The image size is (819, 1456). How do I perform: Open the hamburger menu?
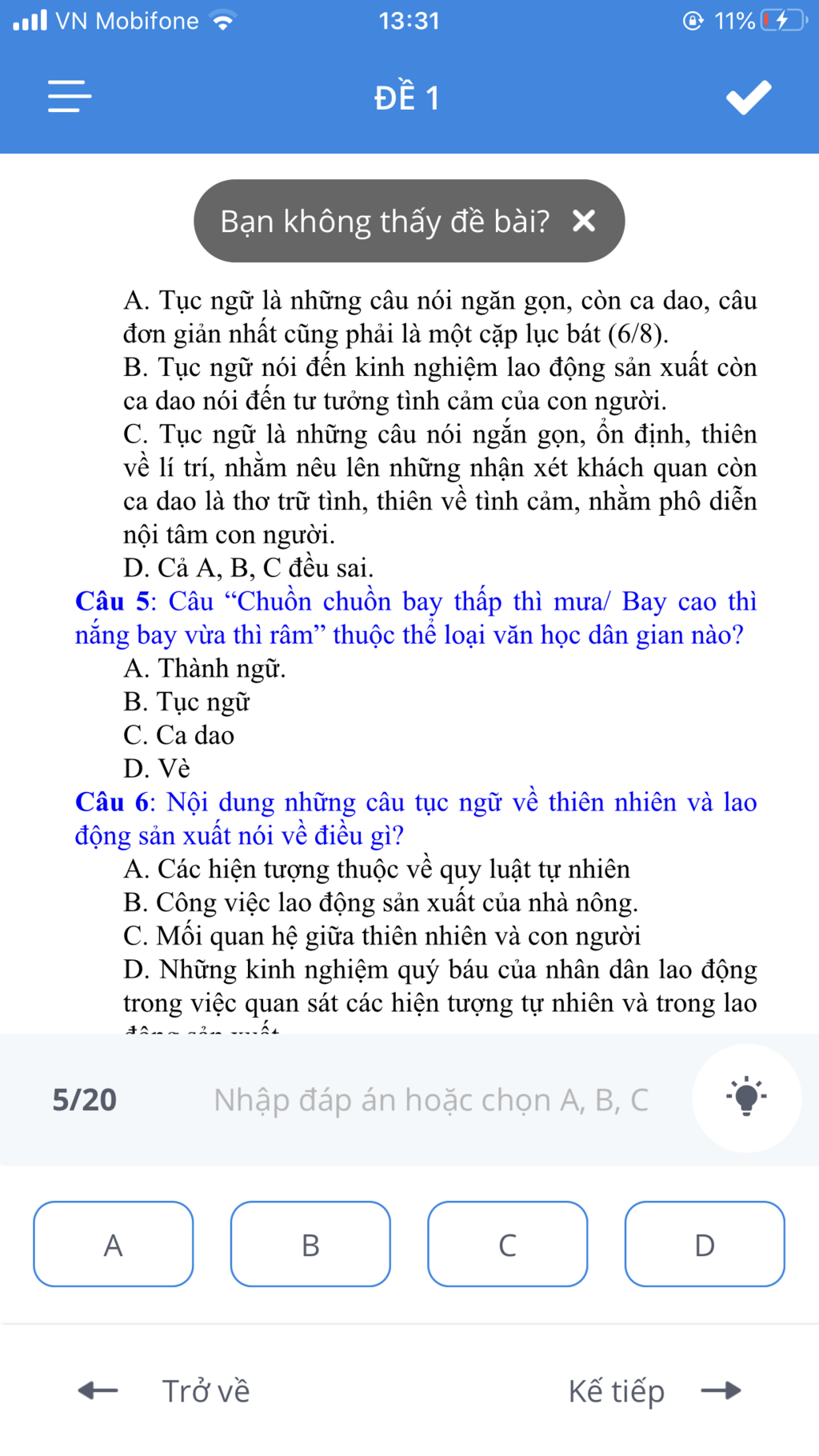70,96
